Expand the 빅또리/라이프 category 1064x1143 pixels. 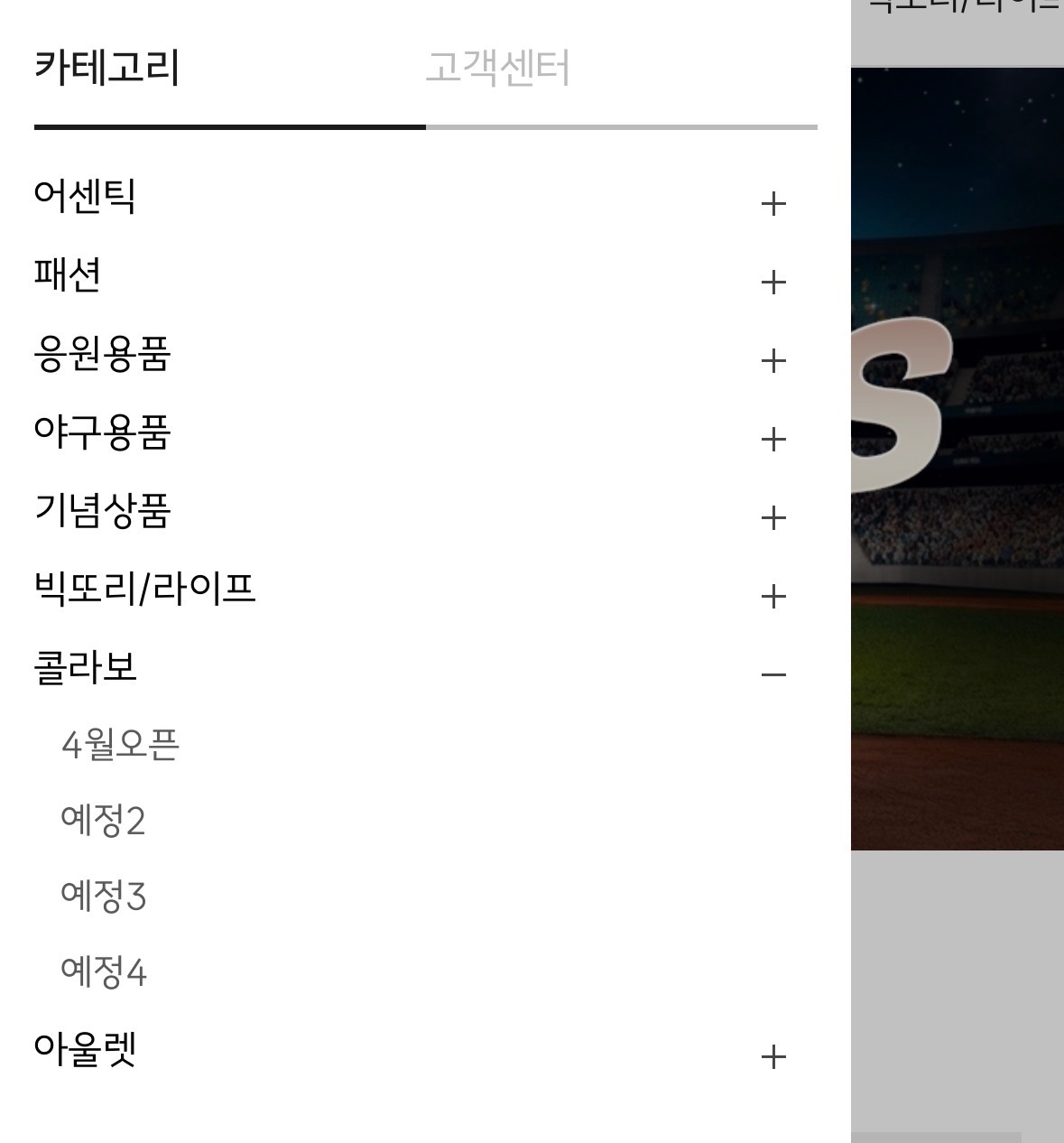(x=773, y=597)
